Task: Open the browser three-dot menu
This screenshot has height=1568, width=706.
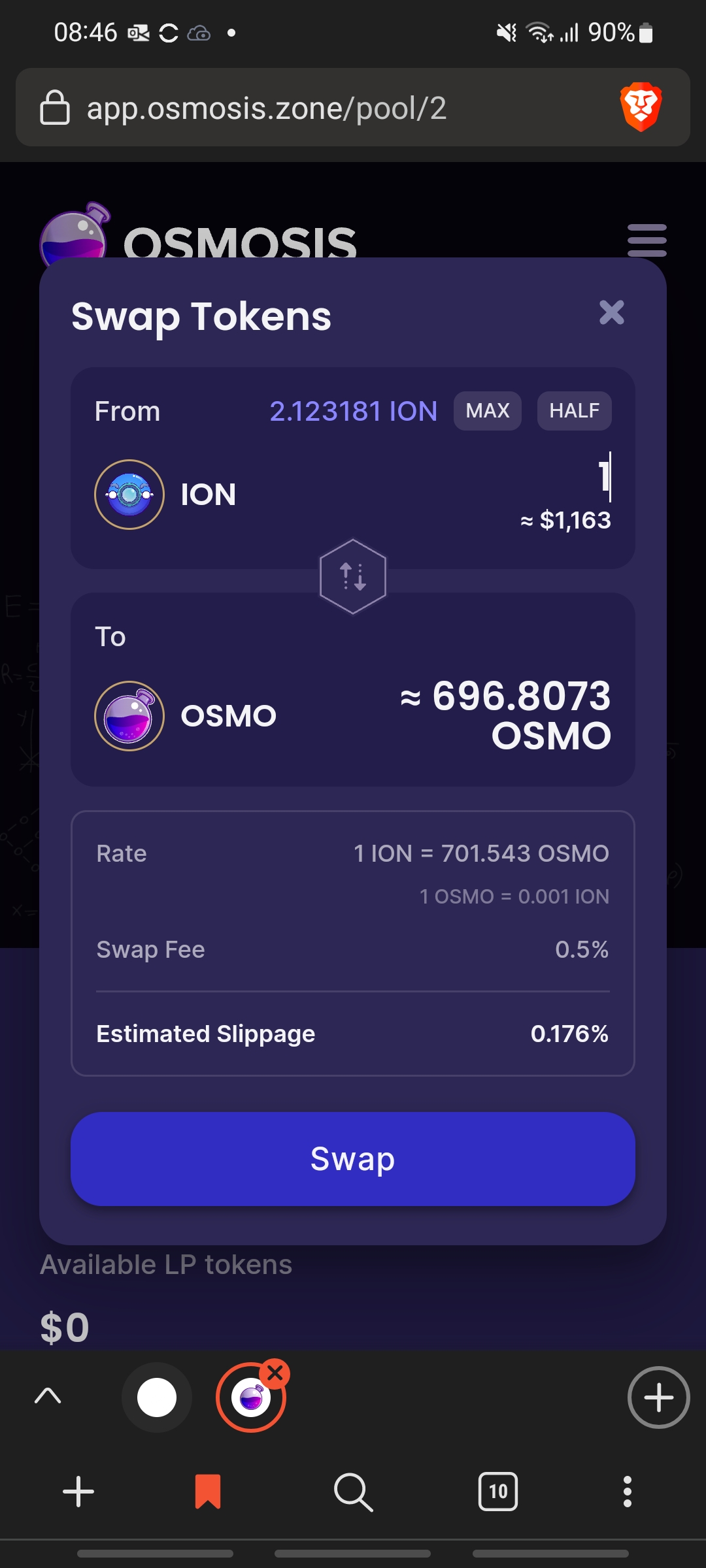Action: (x=628, y=1492)
